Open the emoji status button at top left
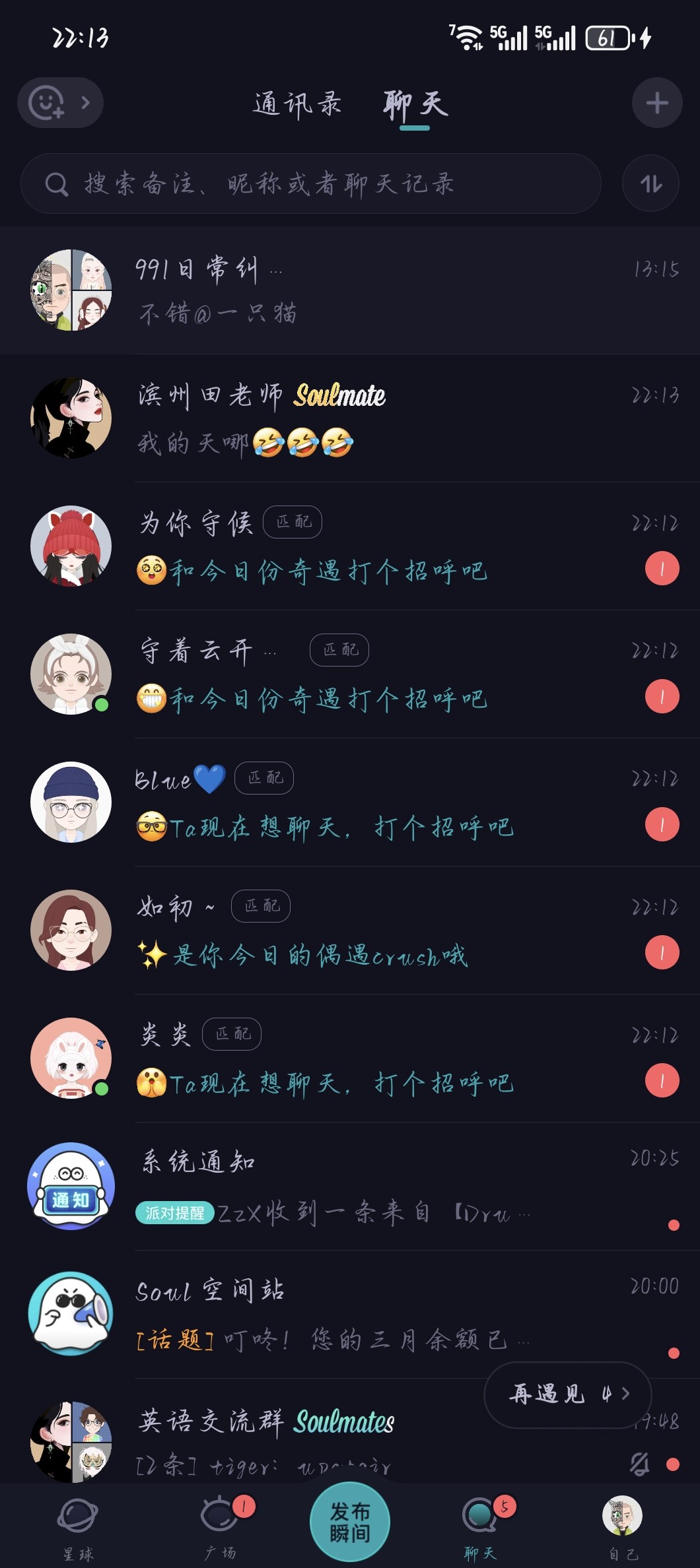Image resolution: width=700 pixels, height=1568 pixels. point(60,103)
